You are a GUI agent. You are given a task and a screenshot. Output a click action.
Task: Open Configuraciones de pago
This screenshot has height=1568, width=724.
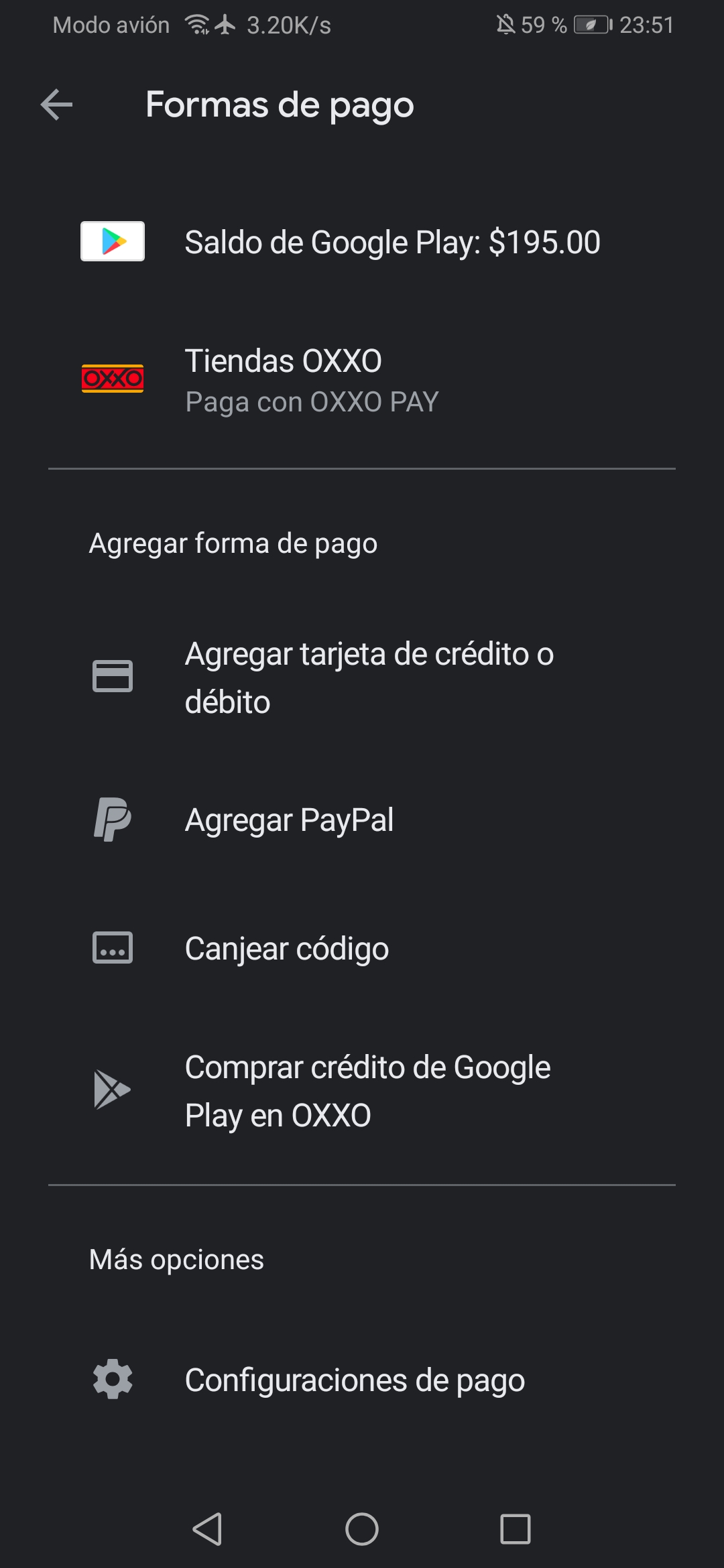tap(362, 1380)
